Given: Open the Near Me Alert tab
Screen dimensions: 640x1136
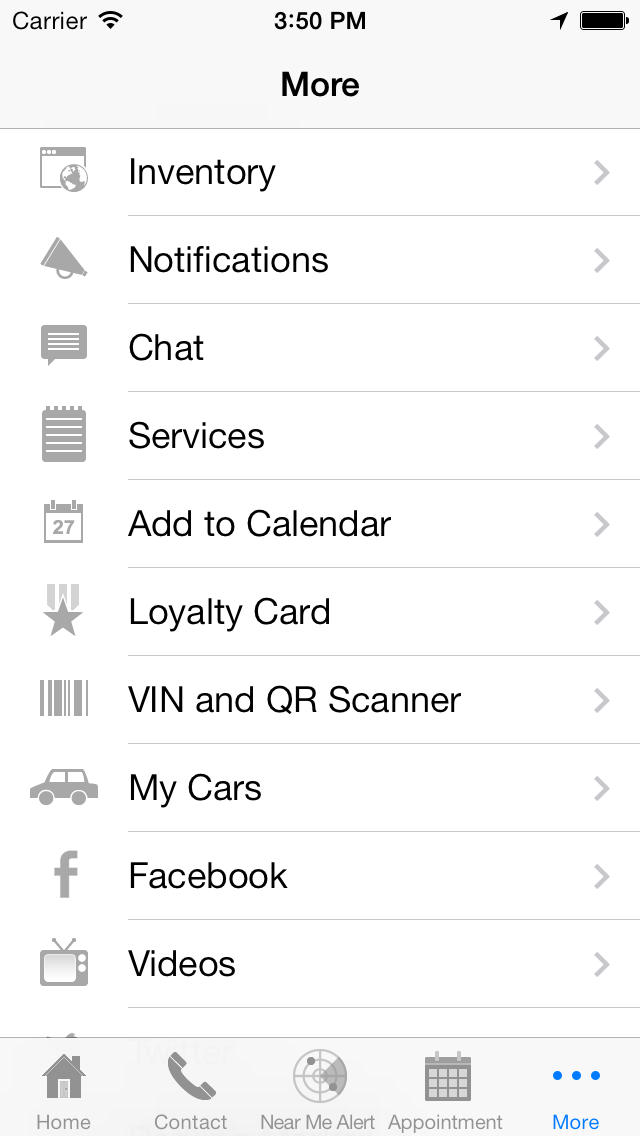Looking at the screenshot, I should 318,1090.
